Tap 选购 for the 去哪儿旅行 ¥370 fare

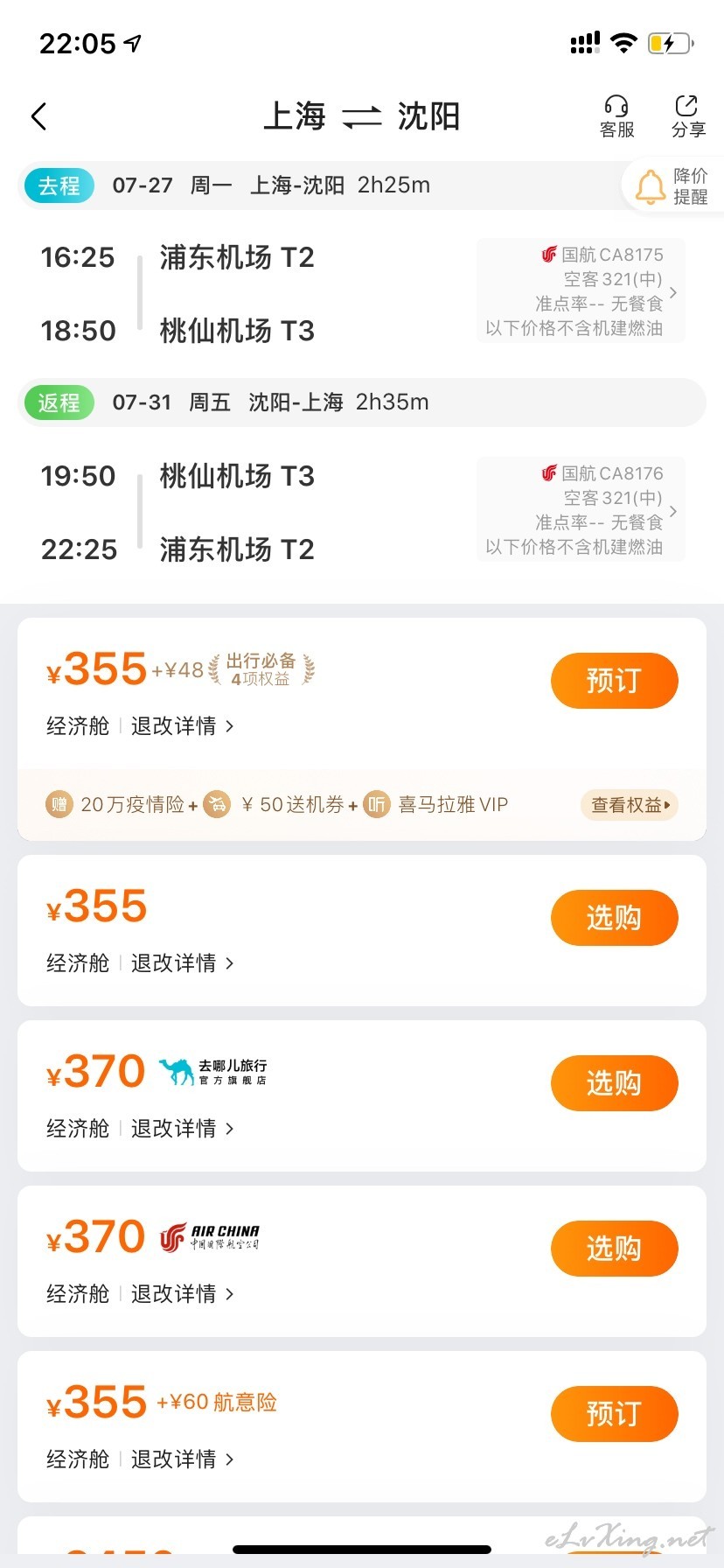pos(614,1083)
